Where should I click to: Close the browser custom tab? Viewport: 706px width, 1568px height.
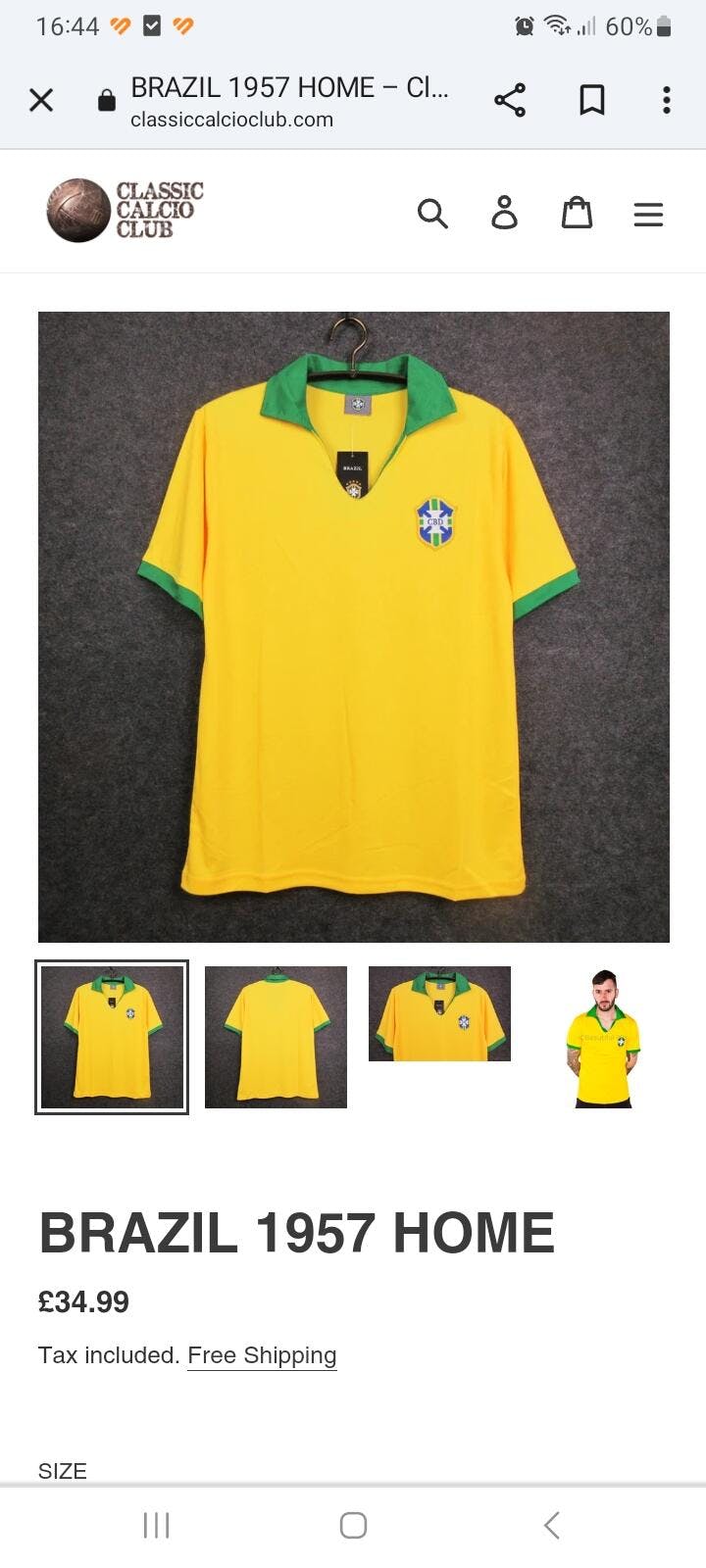pyautogui.click(x=41, y=100)
